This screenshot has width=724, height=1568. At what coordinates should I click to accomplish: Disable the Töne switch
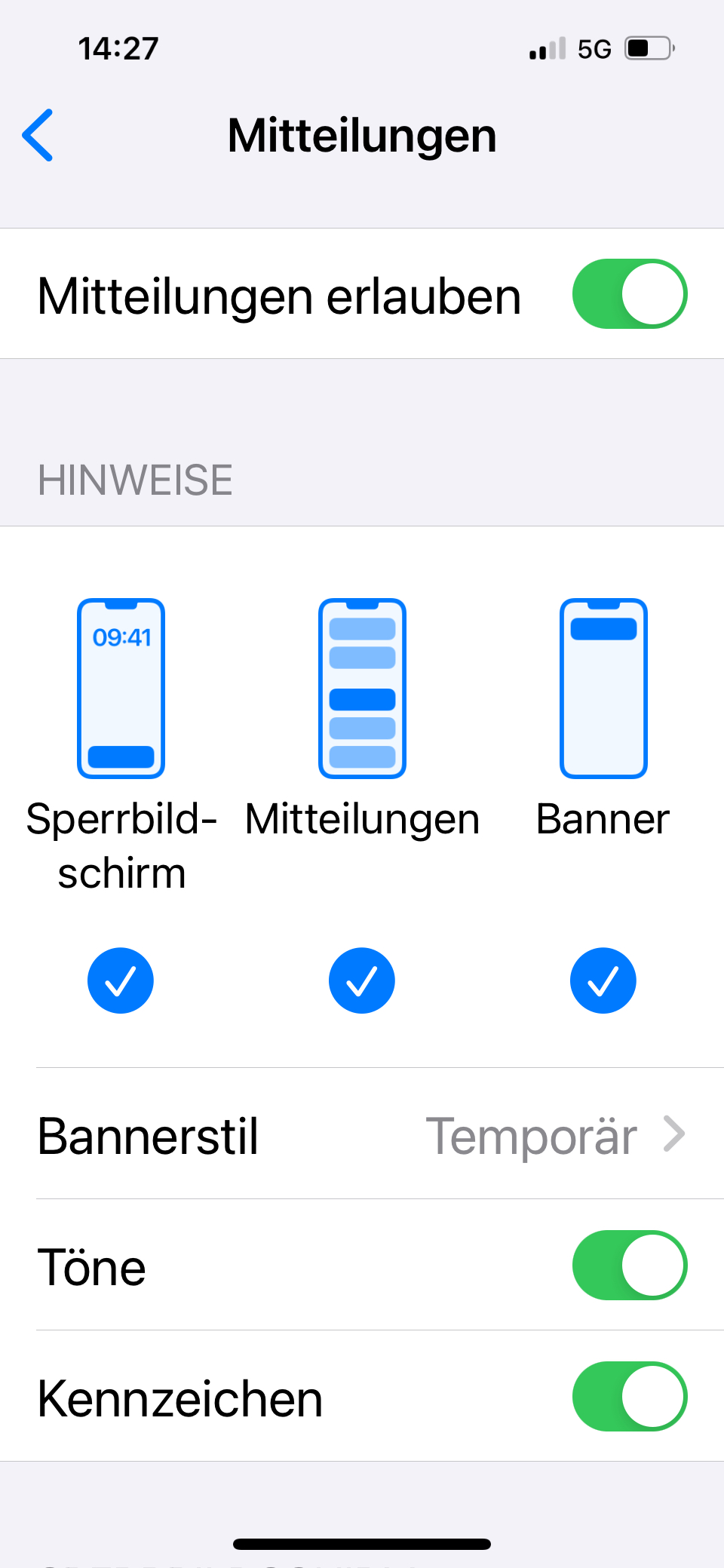(629, 1266)
